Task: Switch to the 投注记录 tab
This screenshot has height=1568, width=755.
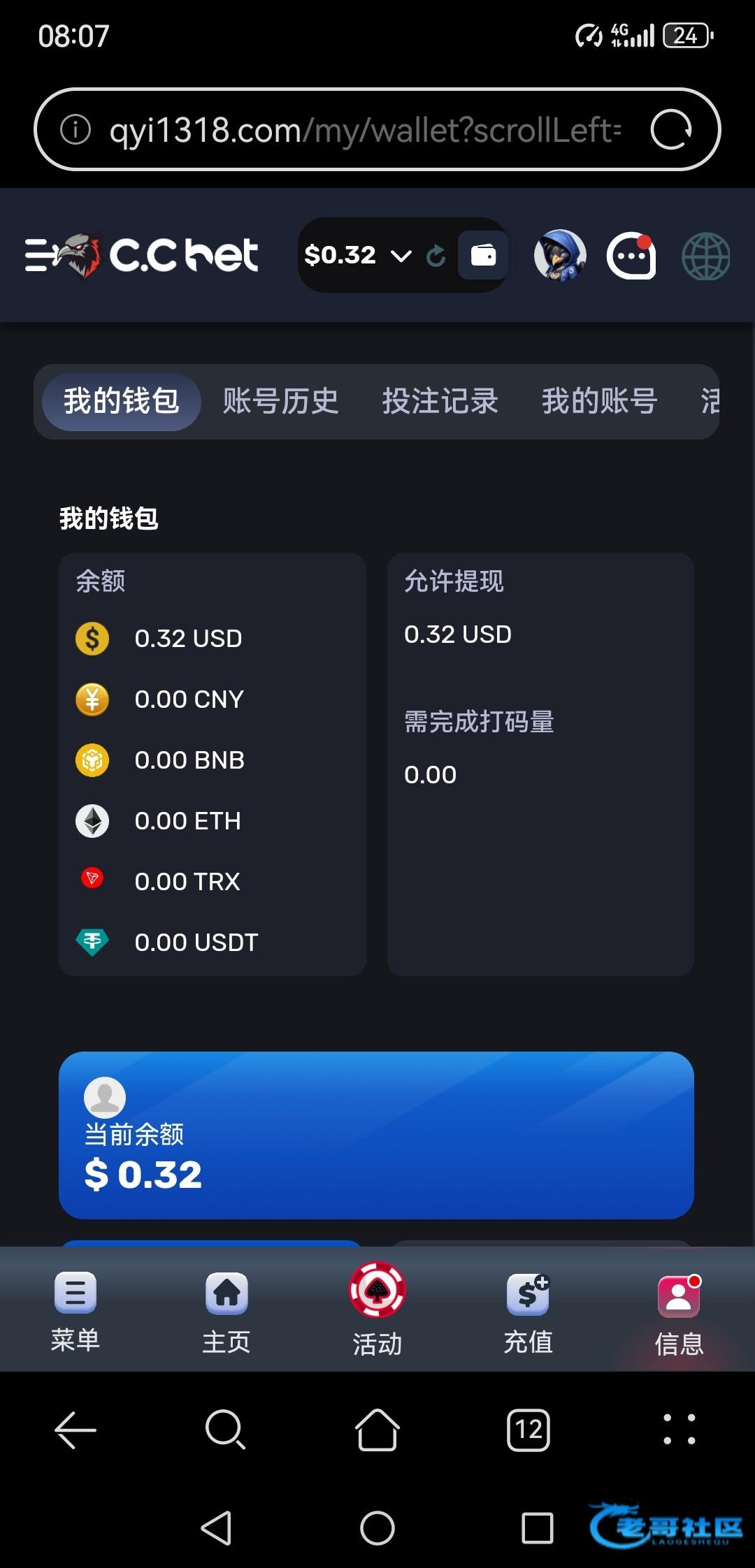Action: (x=440, y=402)
